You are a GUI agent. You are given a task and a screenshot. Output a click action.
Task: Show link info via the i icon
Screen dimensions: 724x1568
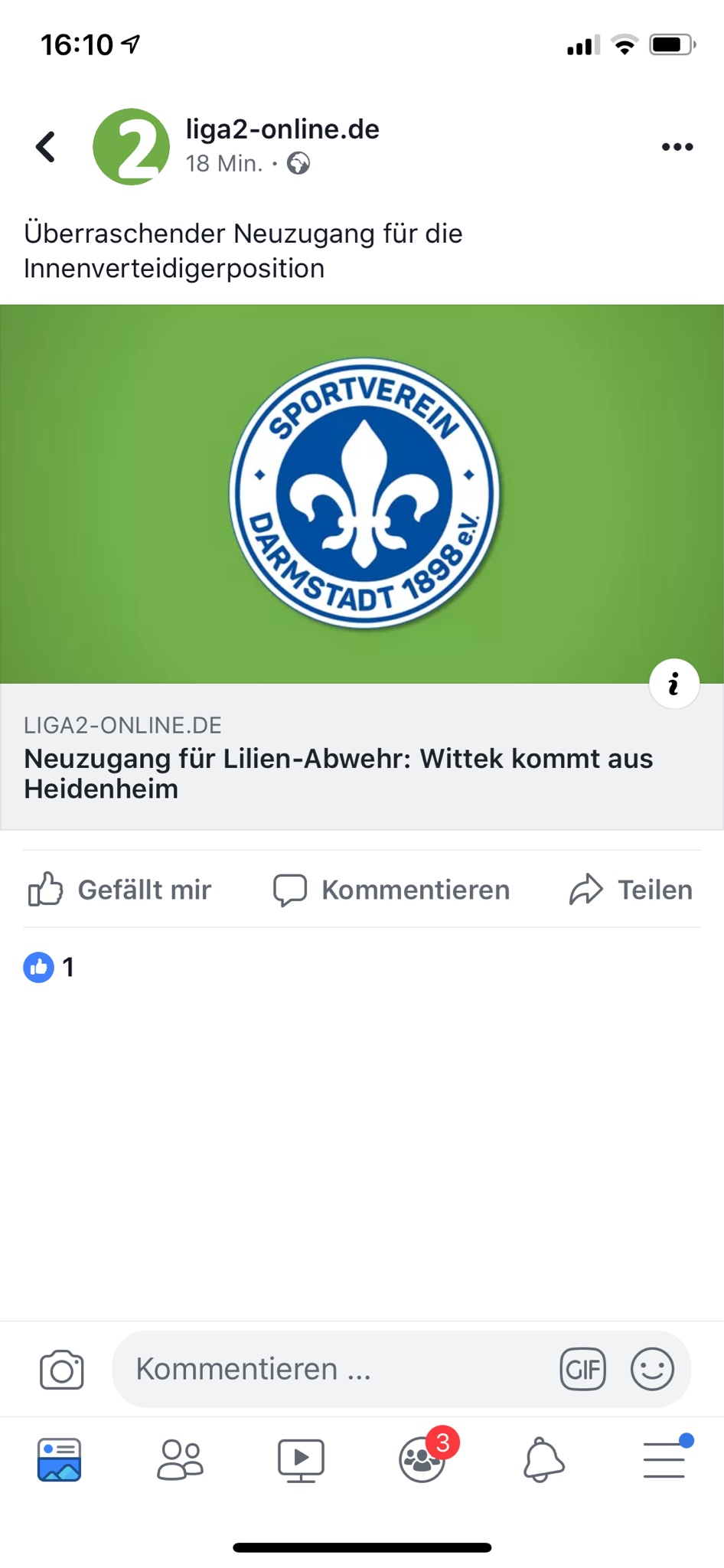click(x=673, y=684)
